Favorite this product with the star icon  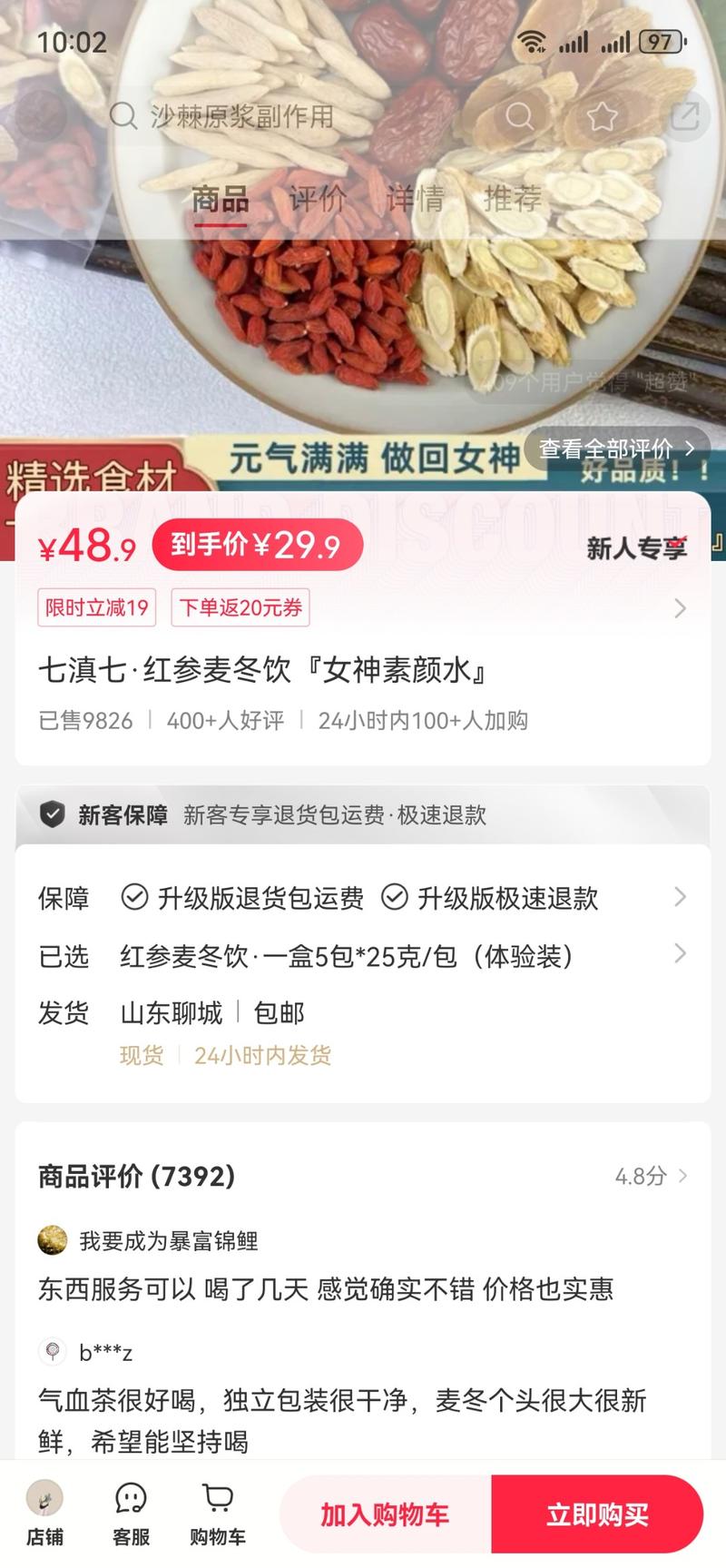(x=602, y=116)
